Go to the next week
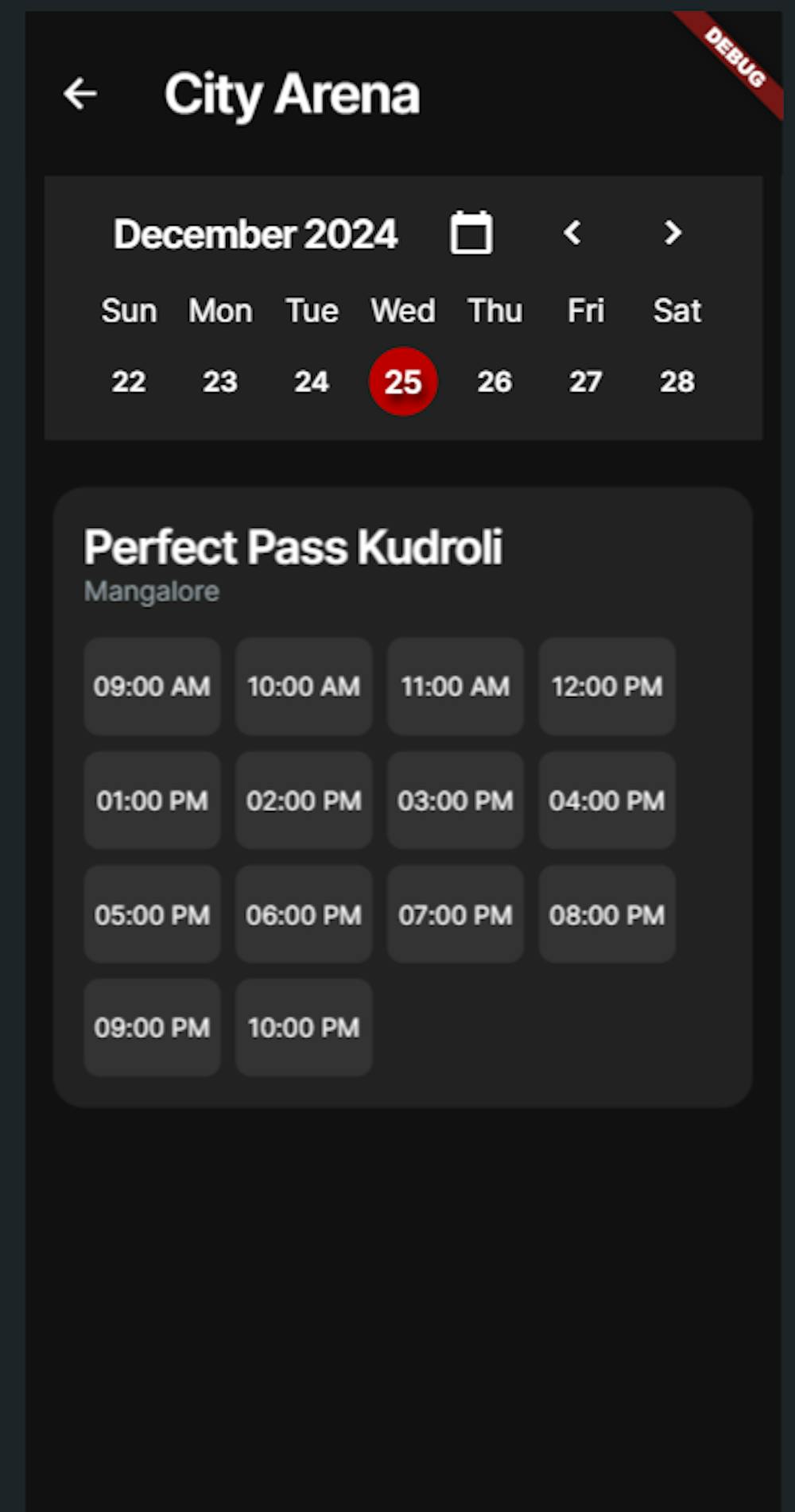Screen dimensions: 795x1512 [673, 233]
